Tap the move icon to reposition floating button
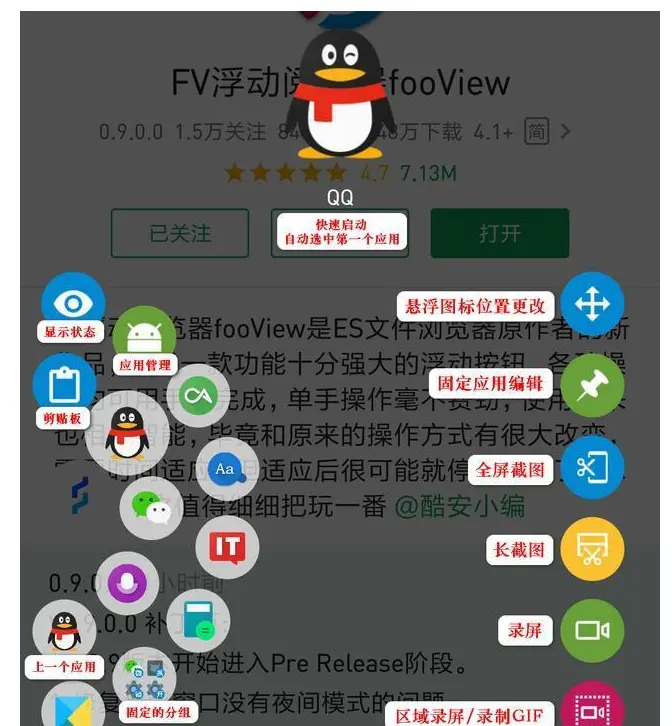672x726 pixels. click(x=592, y=304)
